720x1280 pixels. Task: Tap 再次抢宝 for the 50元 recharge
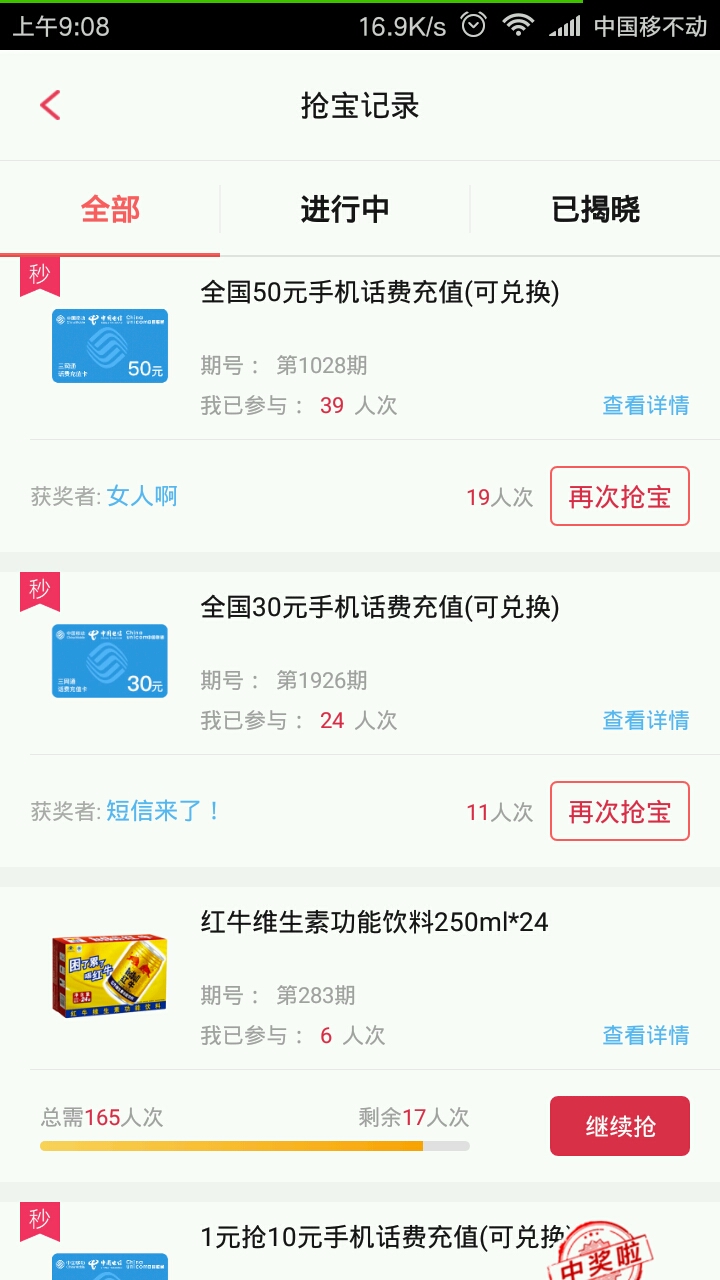[620, 496]
